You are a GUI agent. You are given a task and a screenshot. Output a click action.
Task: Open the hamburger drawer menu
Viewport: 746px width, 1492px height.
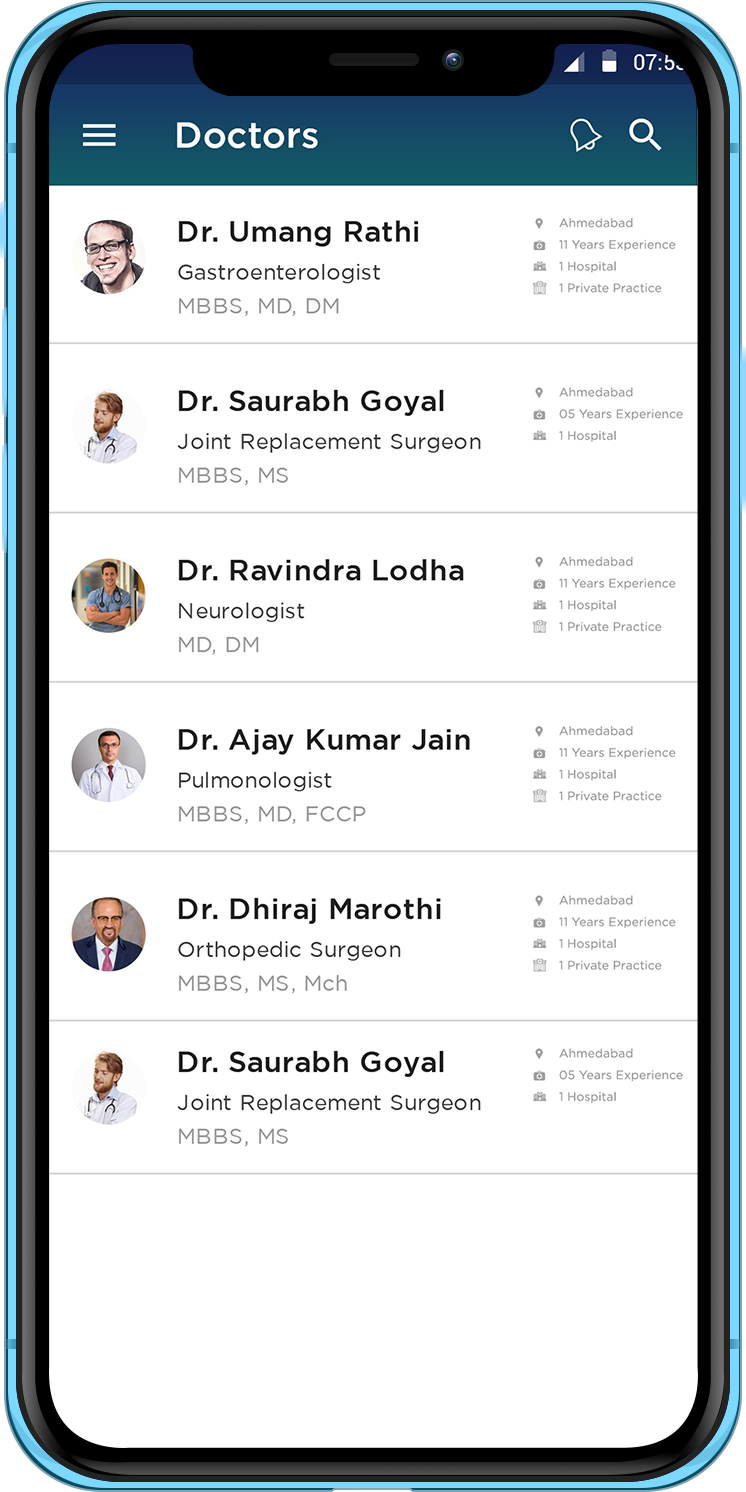click(99, 135)
